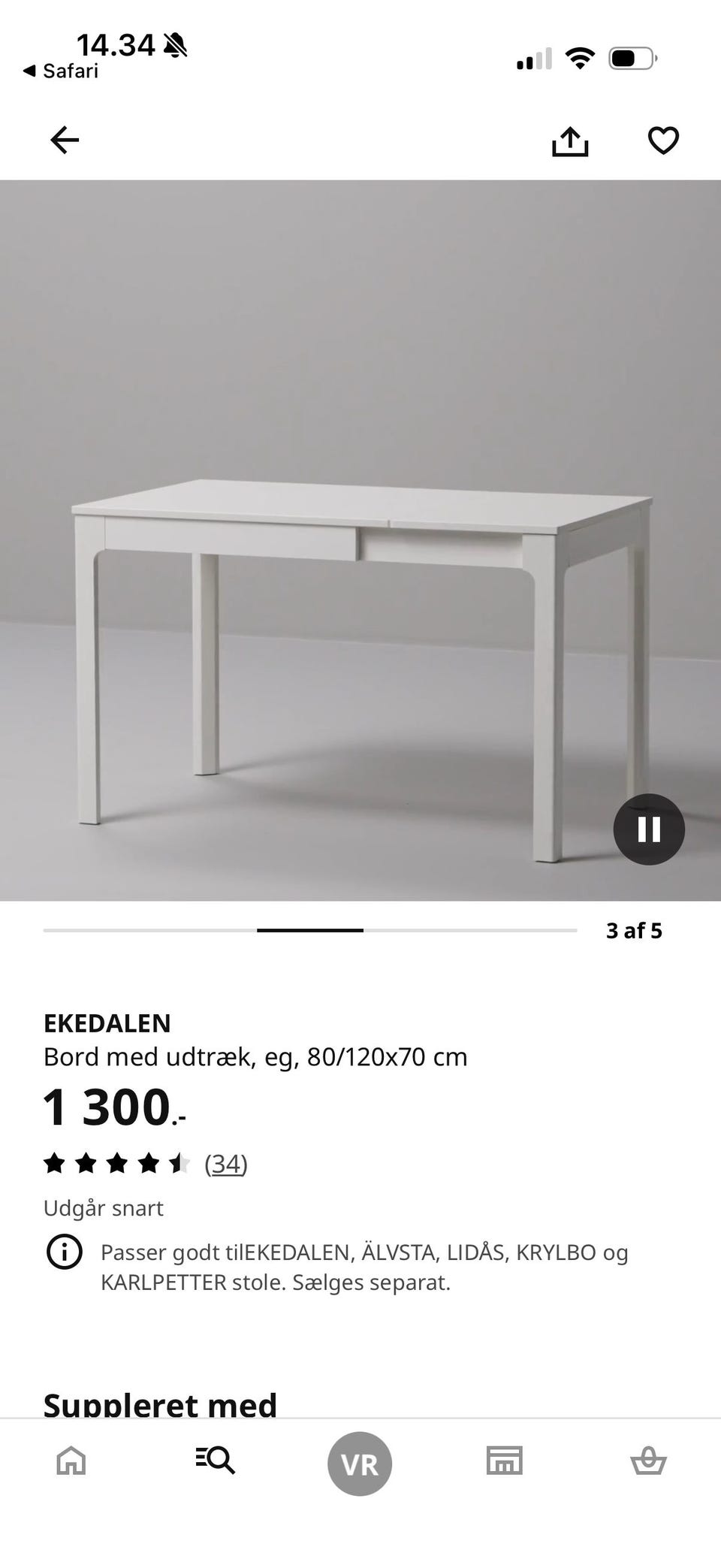The image size is (721, 1568).
Task: Toggle the heart to save EKEDALEN
Action: (x=662, y=140)
